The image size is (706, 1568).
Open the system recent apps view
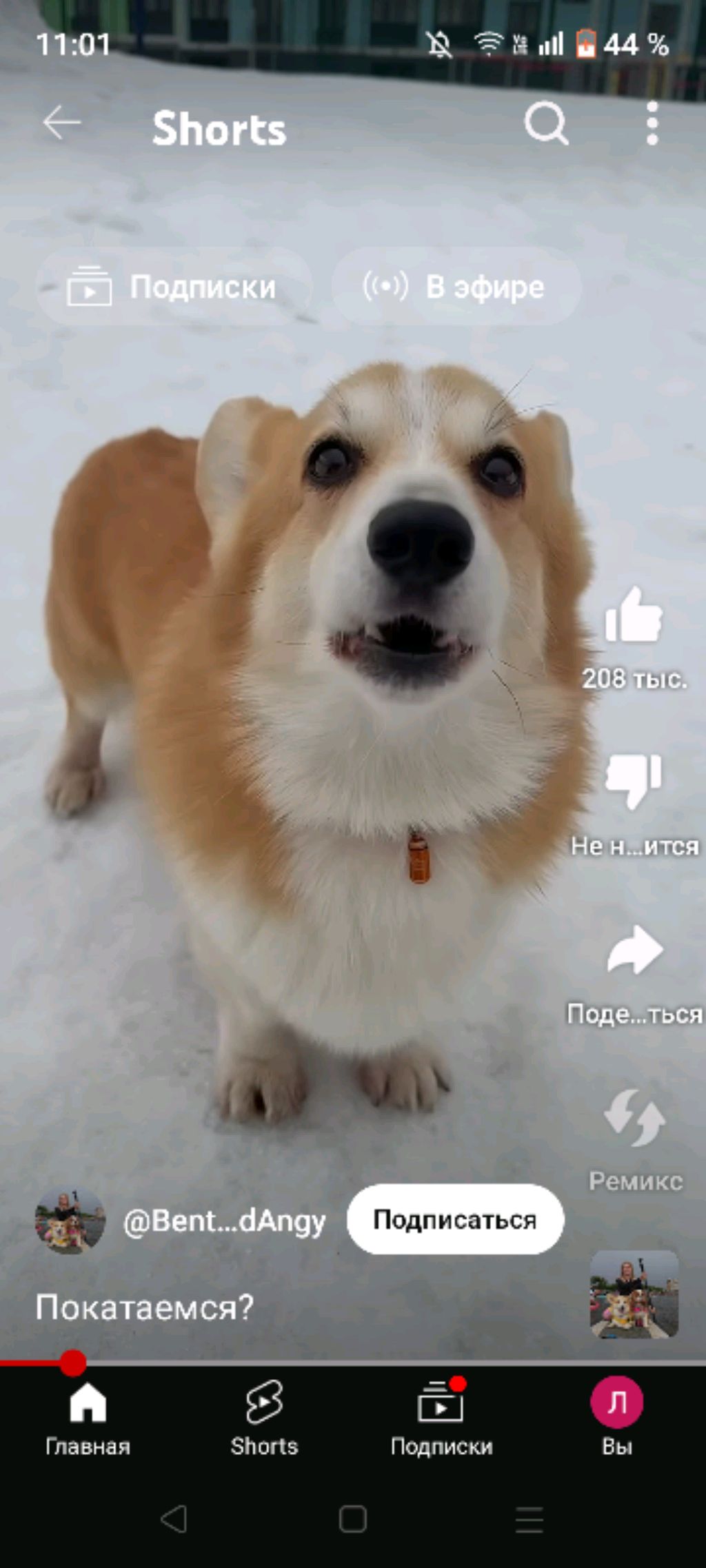(529, 1520)
